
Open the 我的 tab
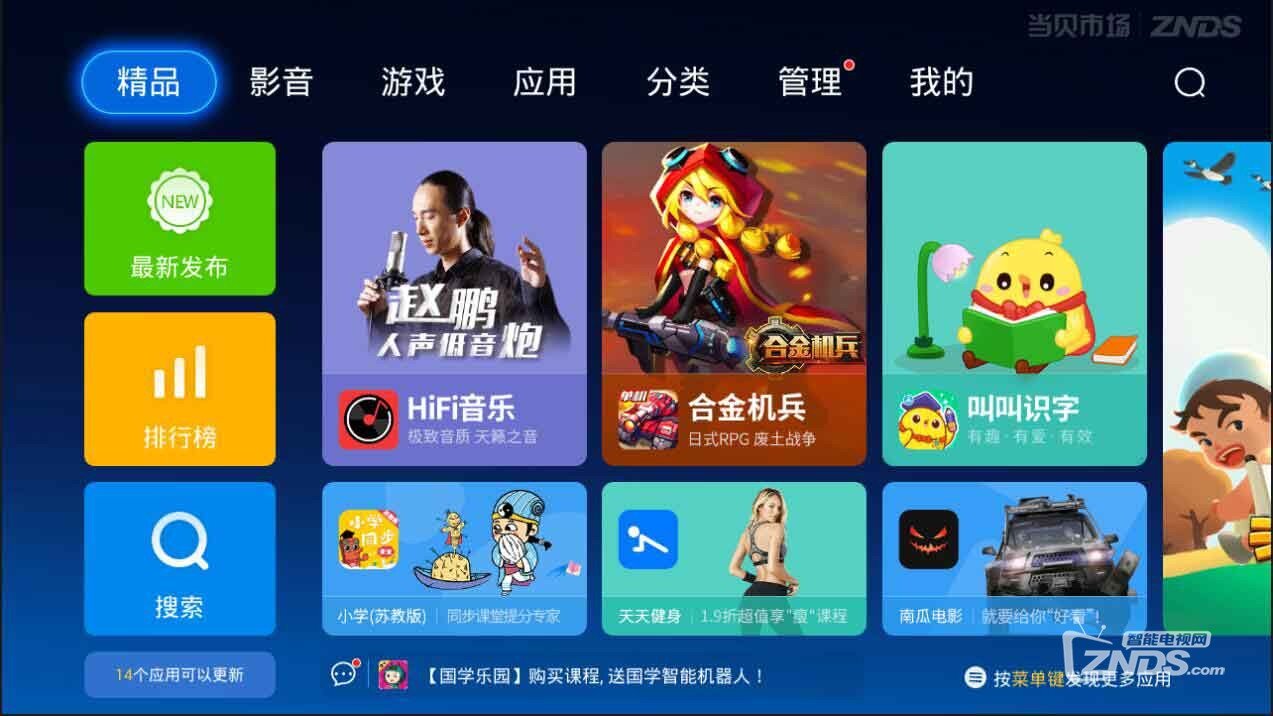(941, 82)
